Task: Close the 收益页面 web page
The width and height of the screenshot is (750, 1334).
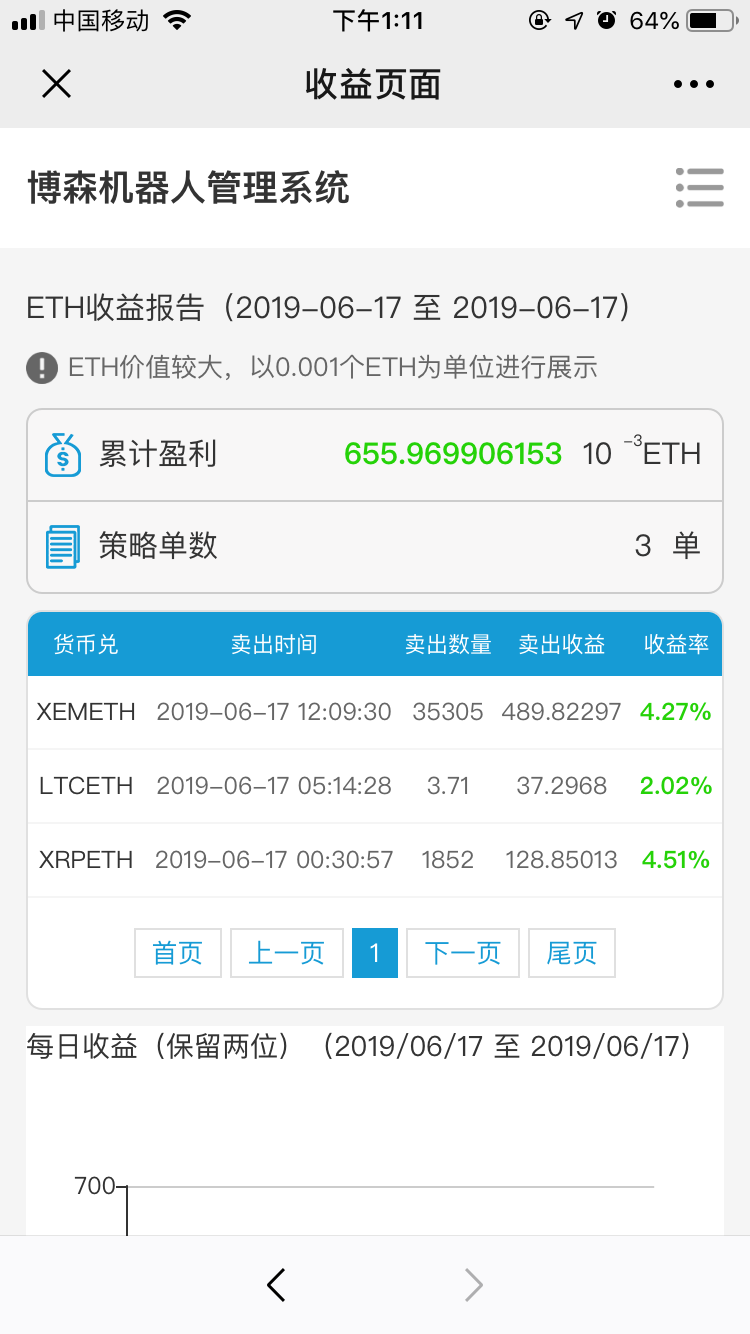Action: (x=56, y=84)
